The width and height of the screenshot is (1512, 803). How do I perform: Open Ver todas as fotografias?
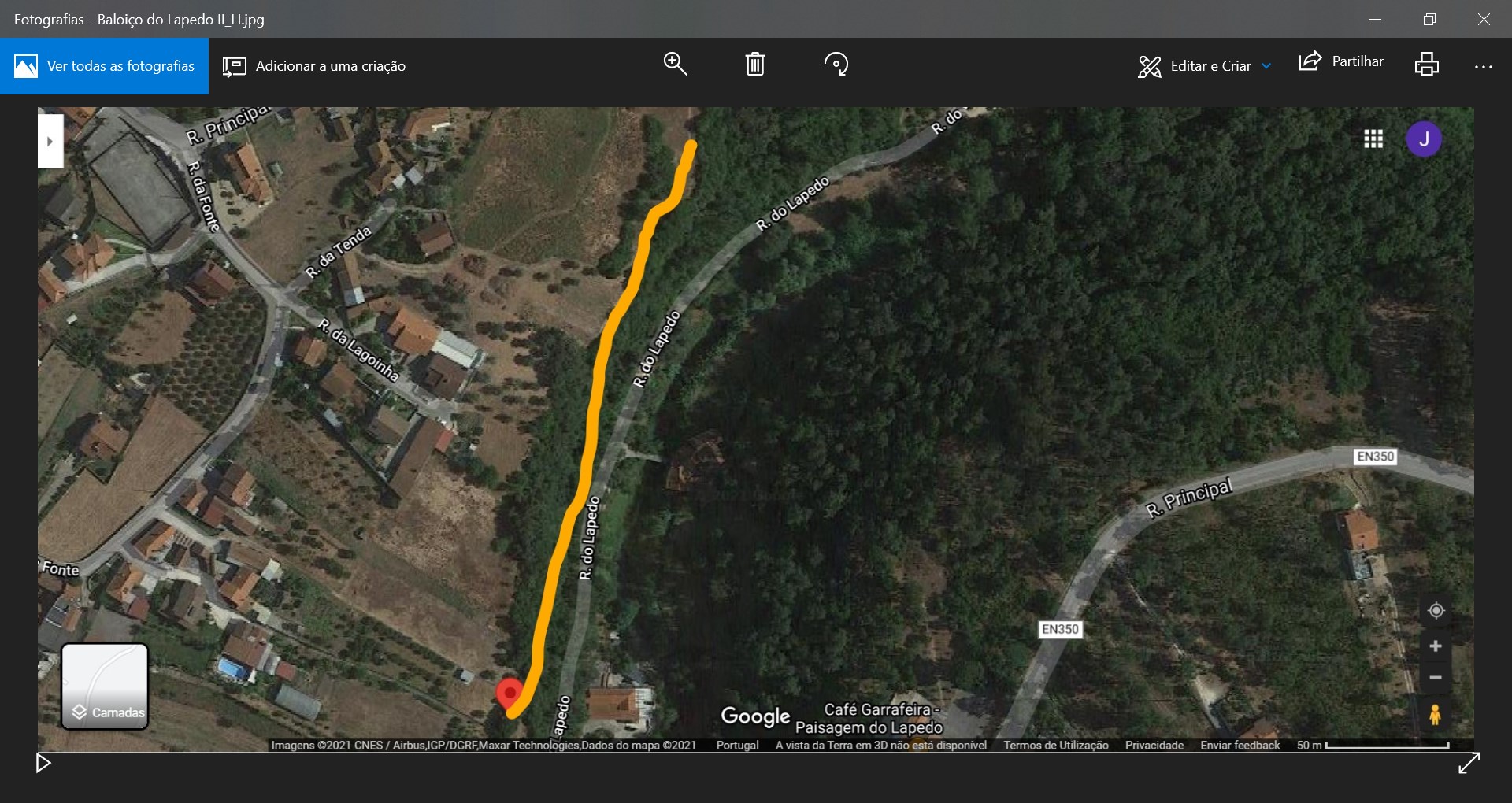(104, 66)
